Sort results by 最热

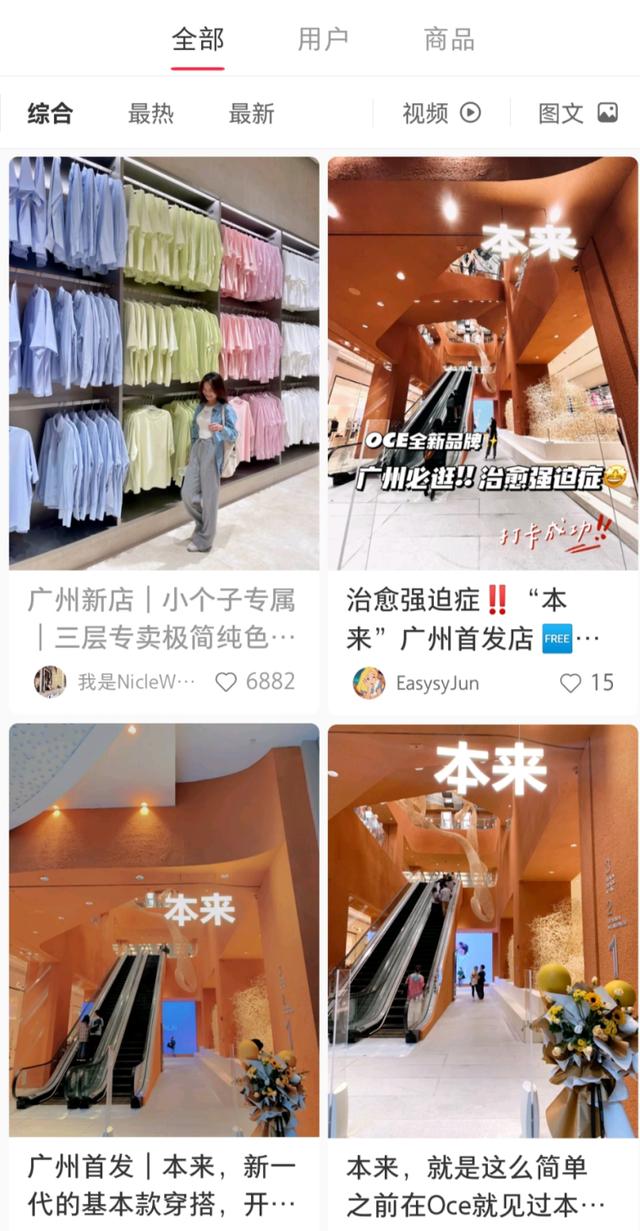coord(151,114)
